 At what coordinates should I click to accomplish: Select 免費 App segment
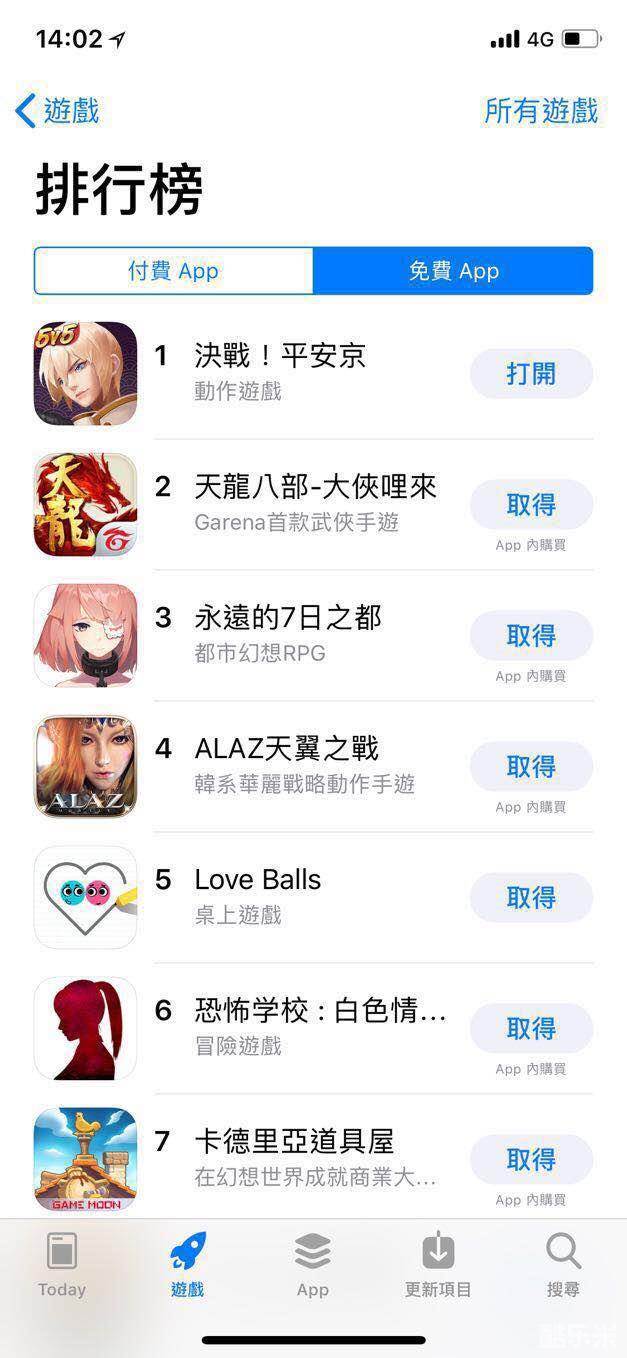point(453,271)
